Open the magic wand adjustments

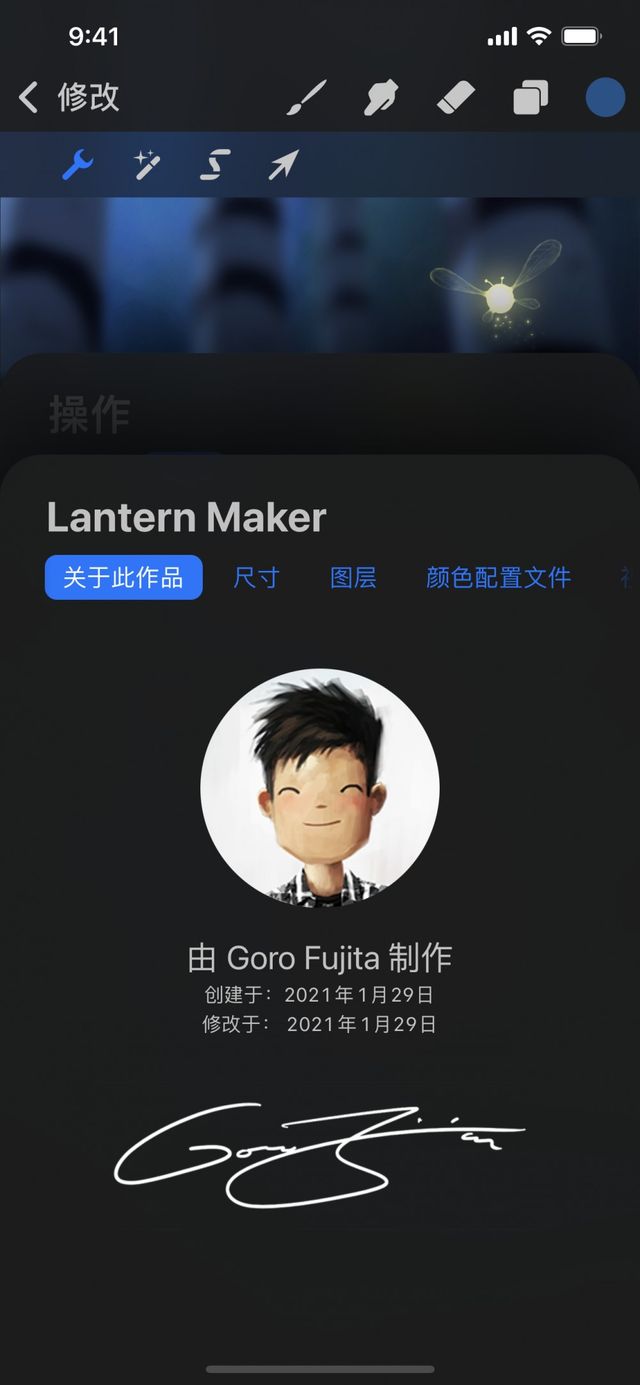147,165
